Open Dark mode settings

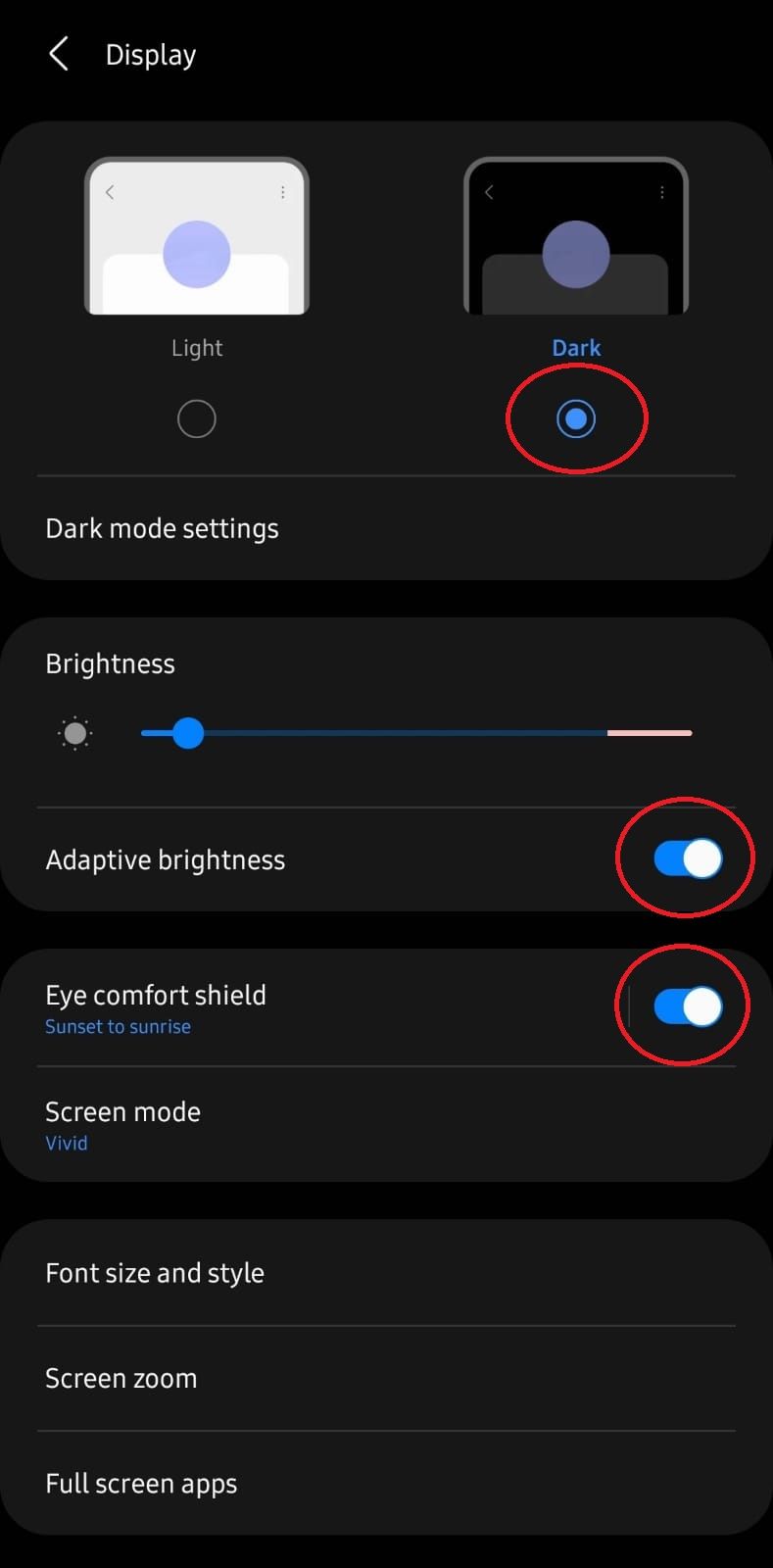(x=163, y=528)
